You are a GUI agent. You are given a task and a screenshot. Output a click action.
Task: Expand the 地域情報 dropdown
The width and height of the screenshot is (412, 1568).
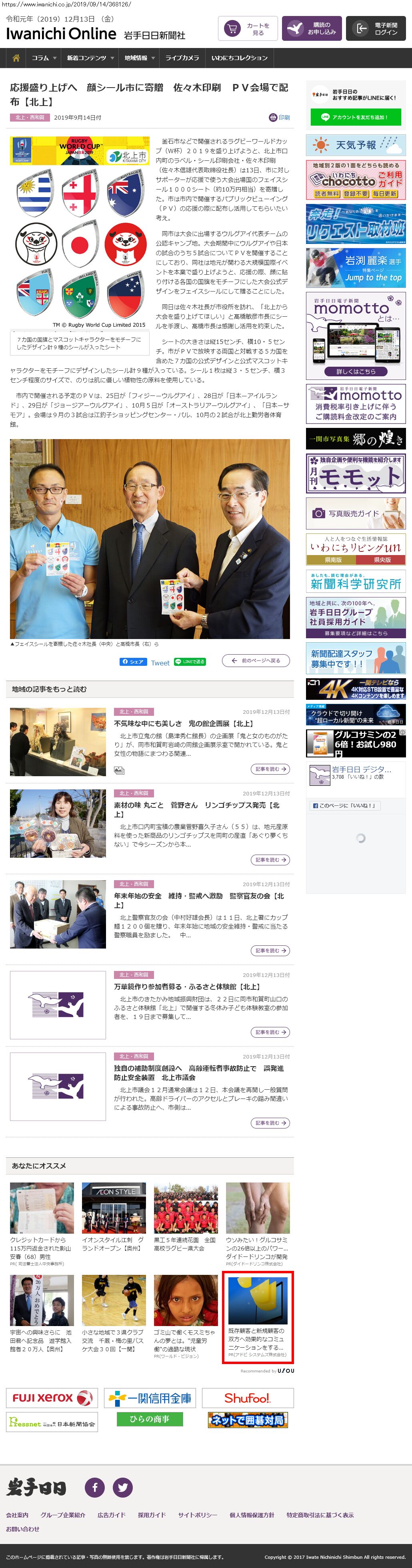(139, 58)
